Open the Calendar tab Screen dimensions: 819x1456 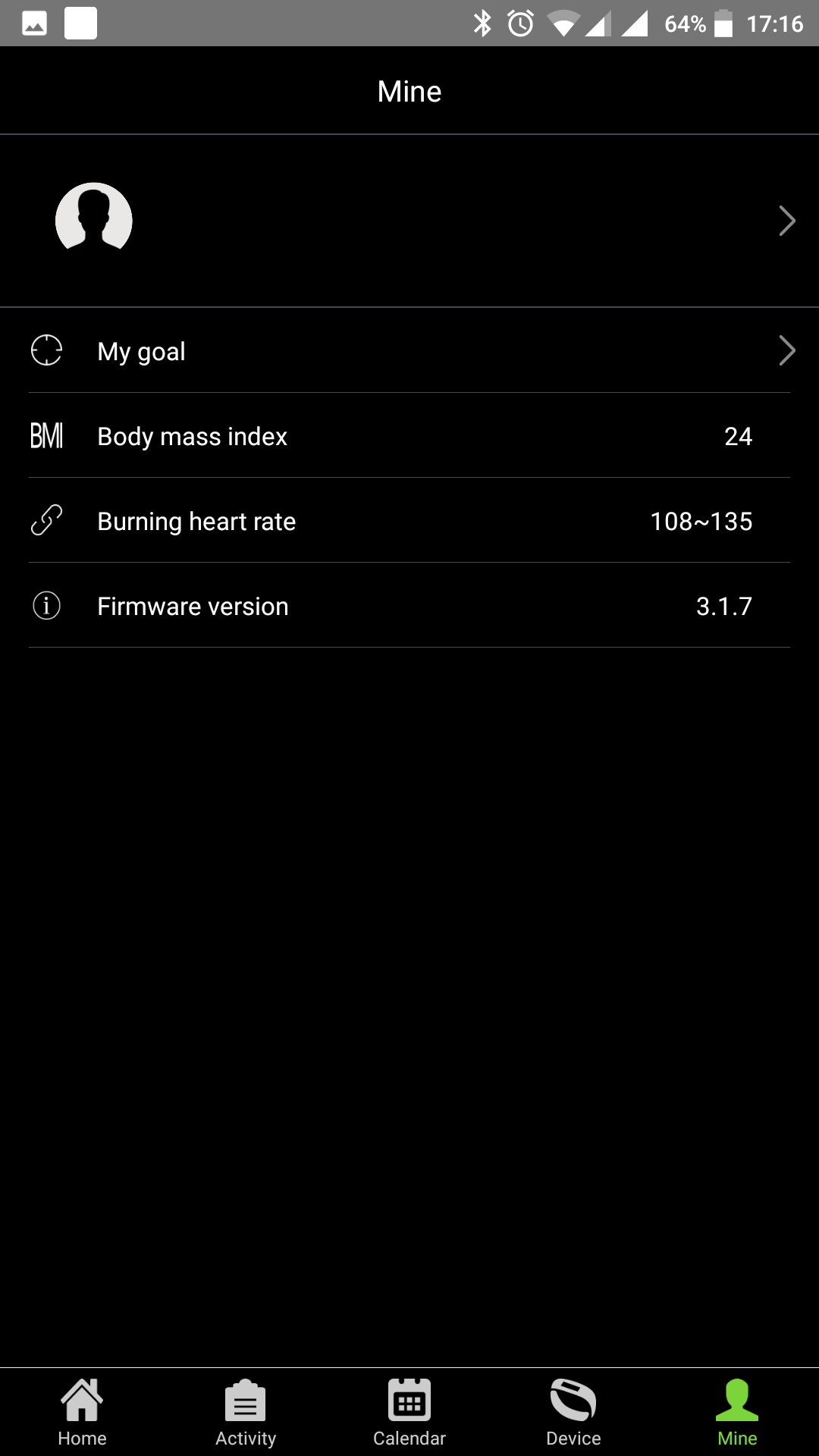[409, 1412]
